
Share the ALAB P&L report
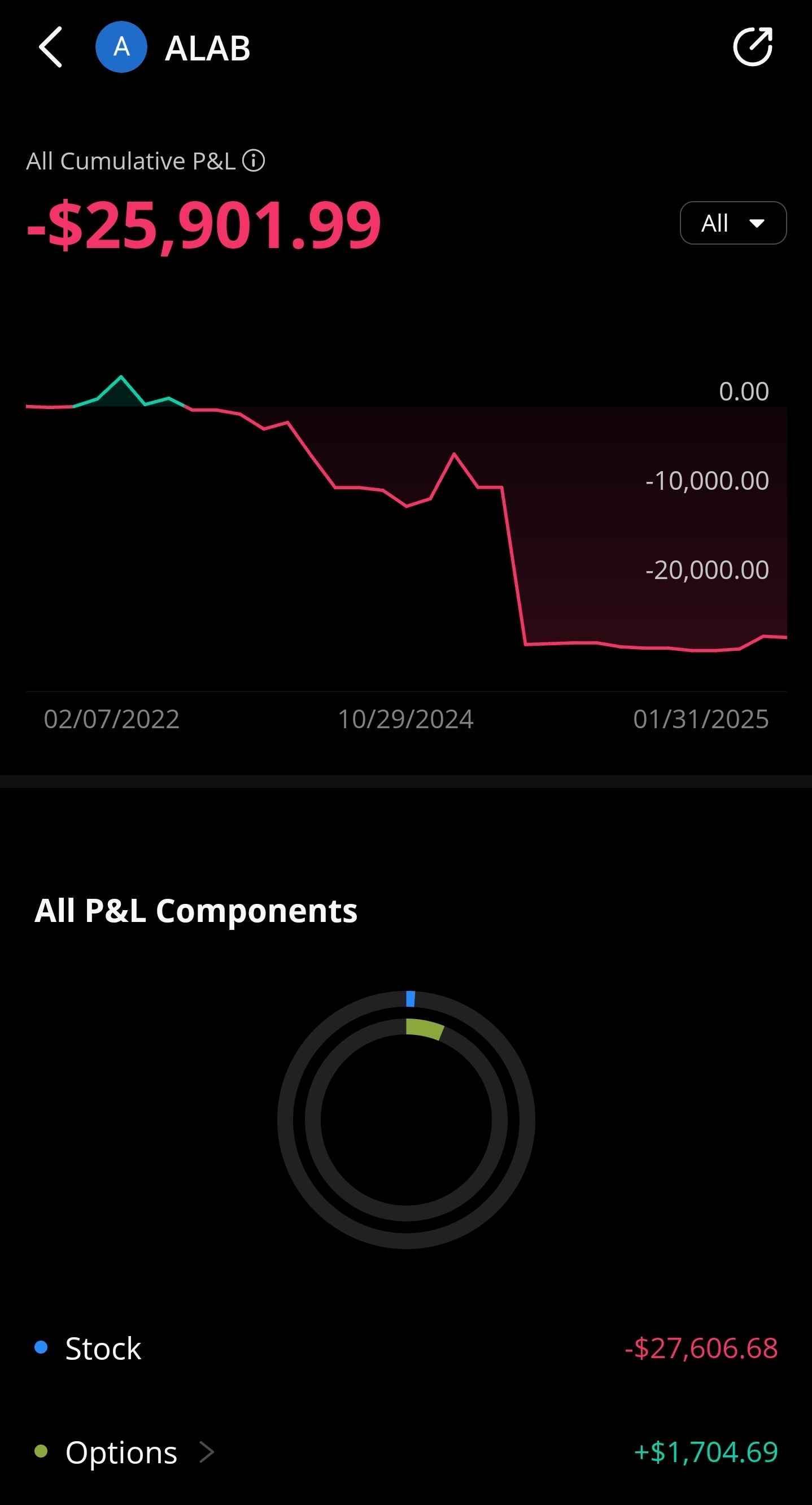(x=752, y=47)
